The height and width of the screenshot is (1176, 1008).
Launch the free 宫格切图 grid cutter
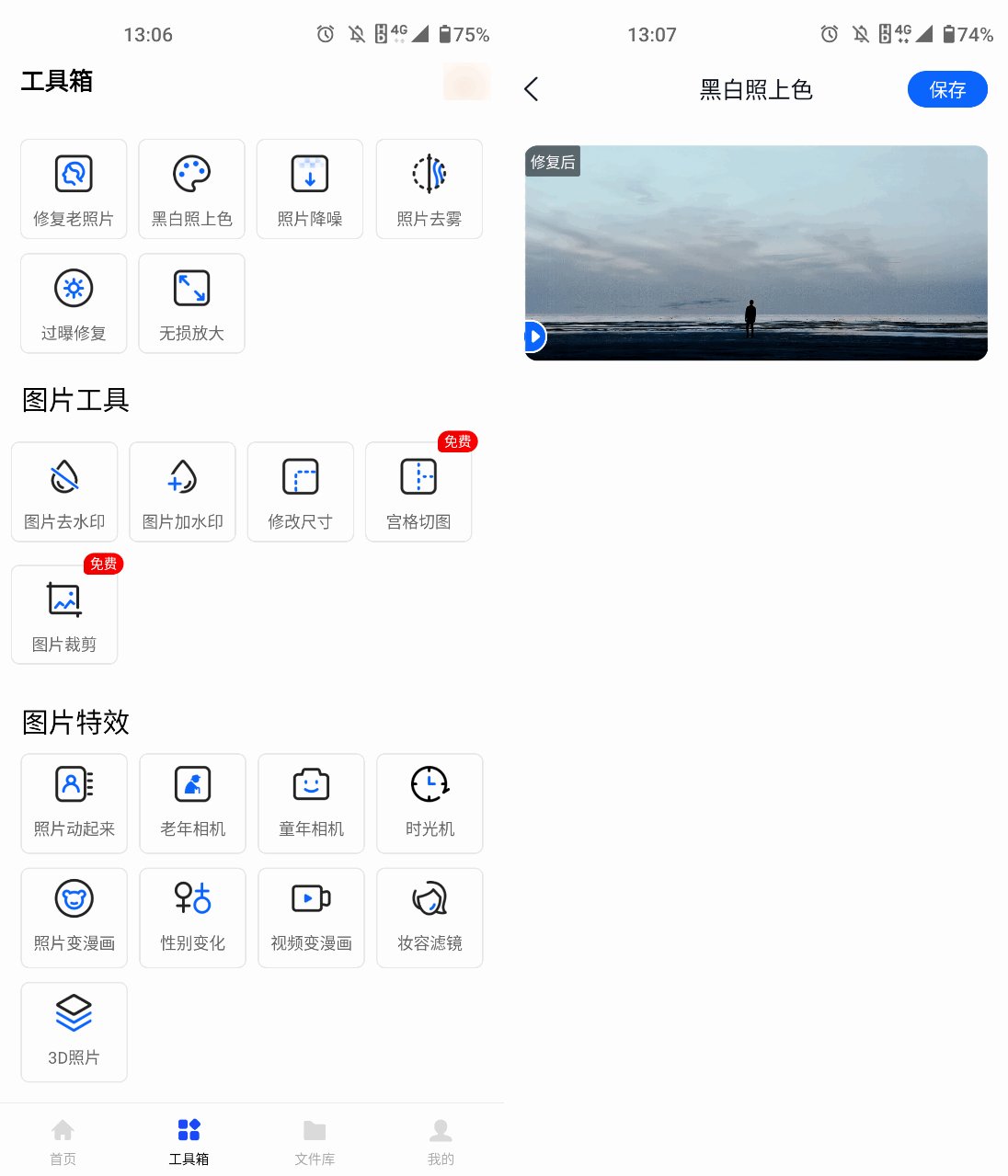(x=418, y=492)
